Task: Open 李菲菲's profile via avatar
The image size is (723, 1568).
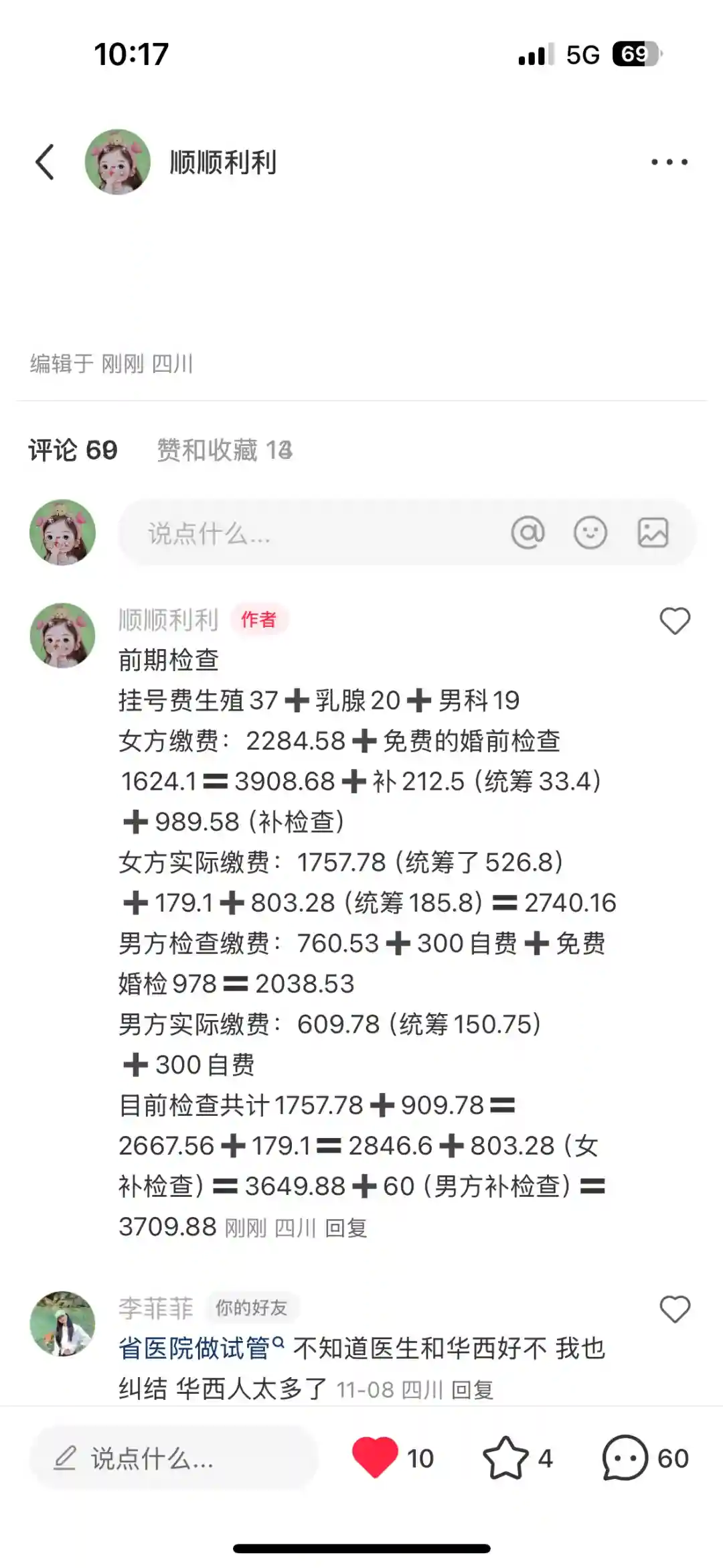Action: point(63,1324)
